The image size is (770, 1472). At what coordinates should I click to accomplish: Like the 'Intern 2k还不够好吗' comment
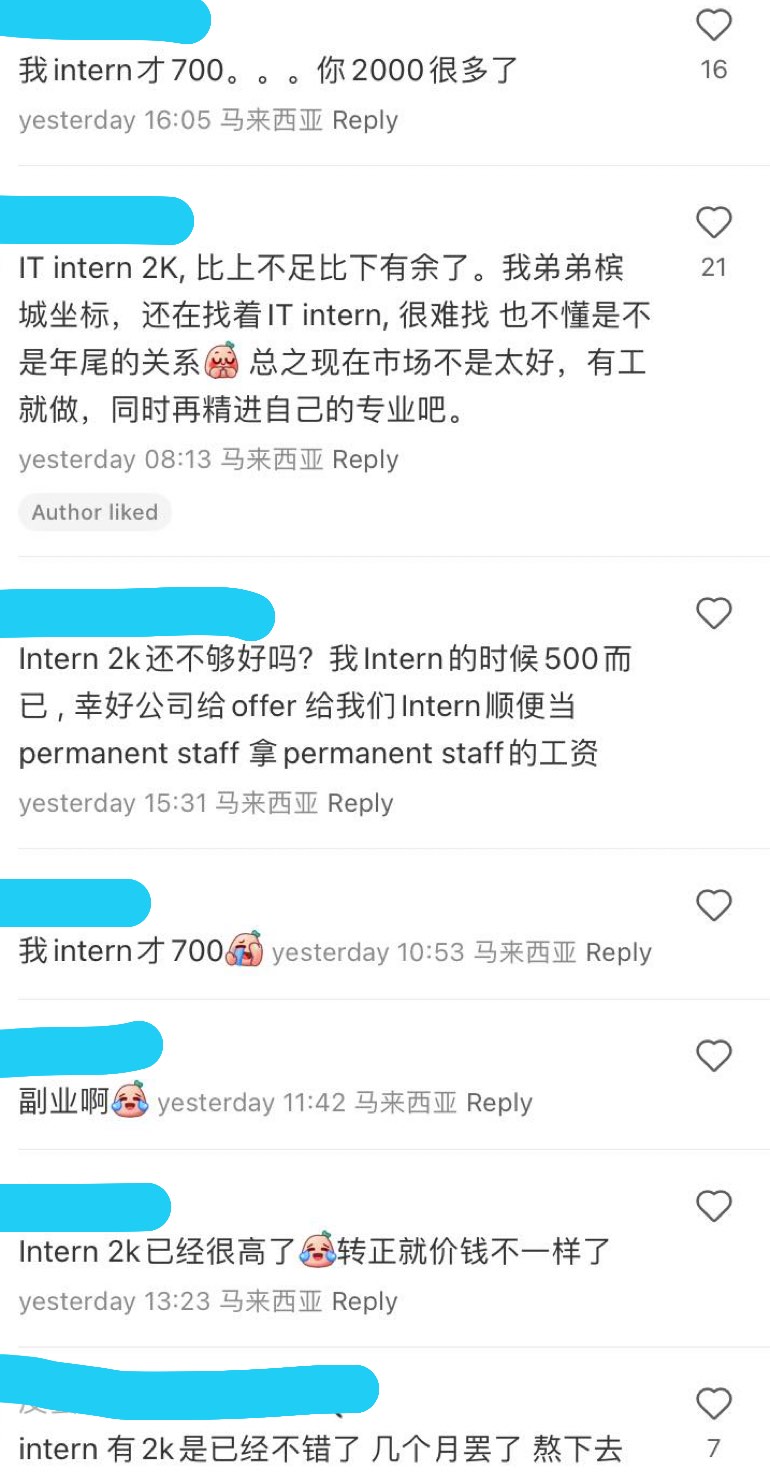(713, 613)
